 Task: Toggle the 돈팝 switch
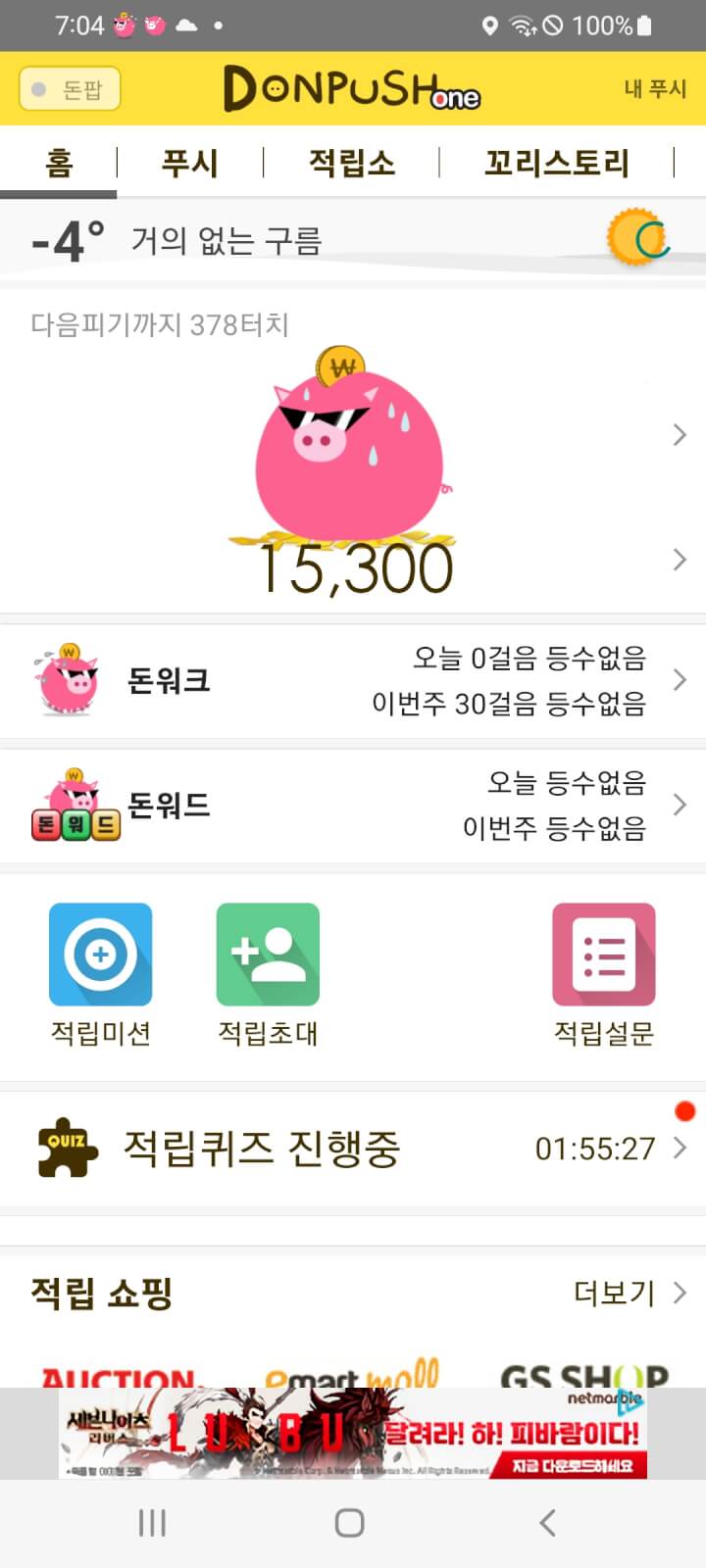[x=70, y=89]
